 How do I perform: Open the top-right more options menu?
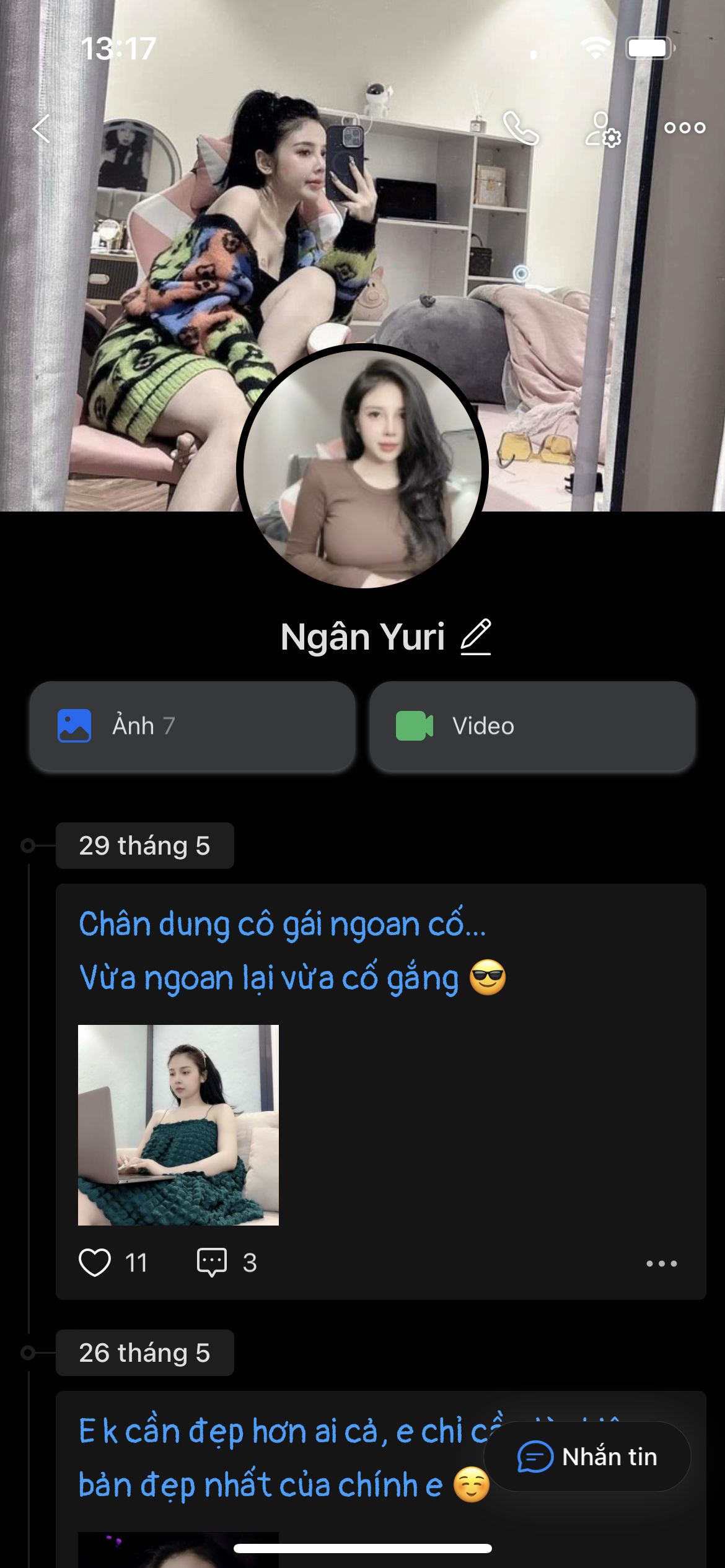point(684,128)
